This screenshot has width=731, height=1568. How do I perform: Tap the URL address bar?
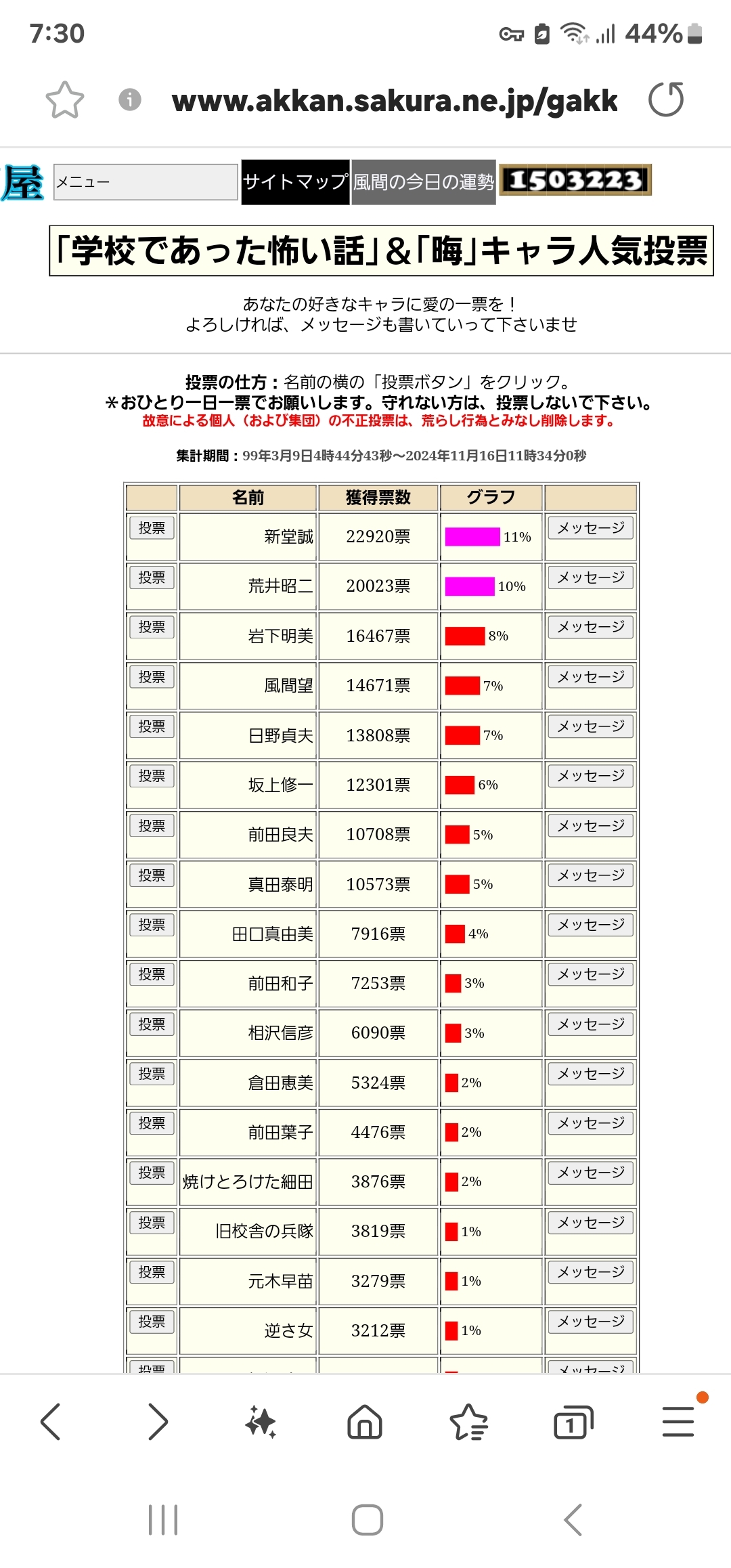click(394, 101)
